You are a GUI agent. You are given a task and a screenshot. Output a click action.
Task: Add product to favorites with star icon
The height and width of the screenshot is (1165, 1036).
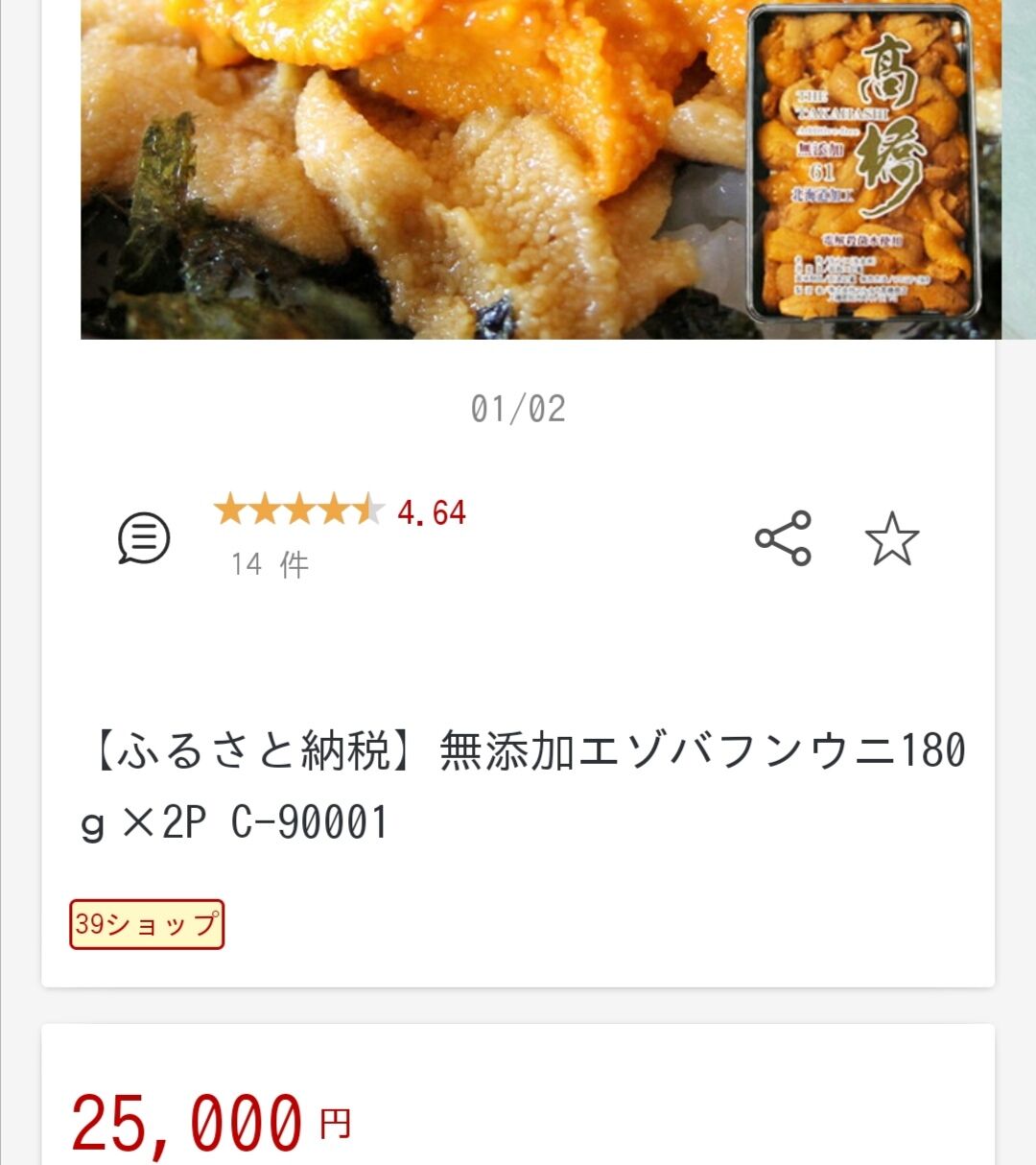click(x=892, y=538)
